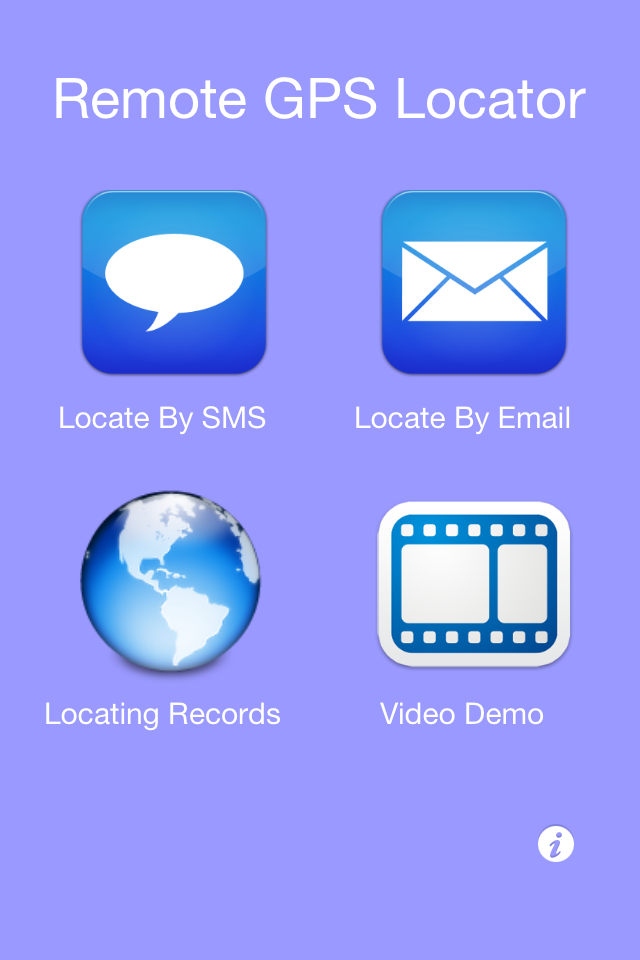Select Locate By Email option

474,283
